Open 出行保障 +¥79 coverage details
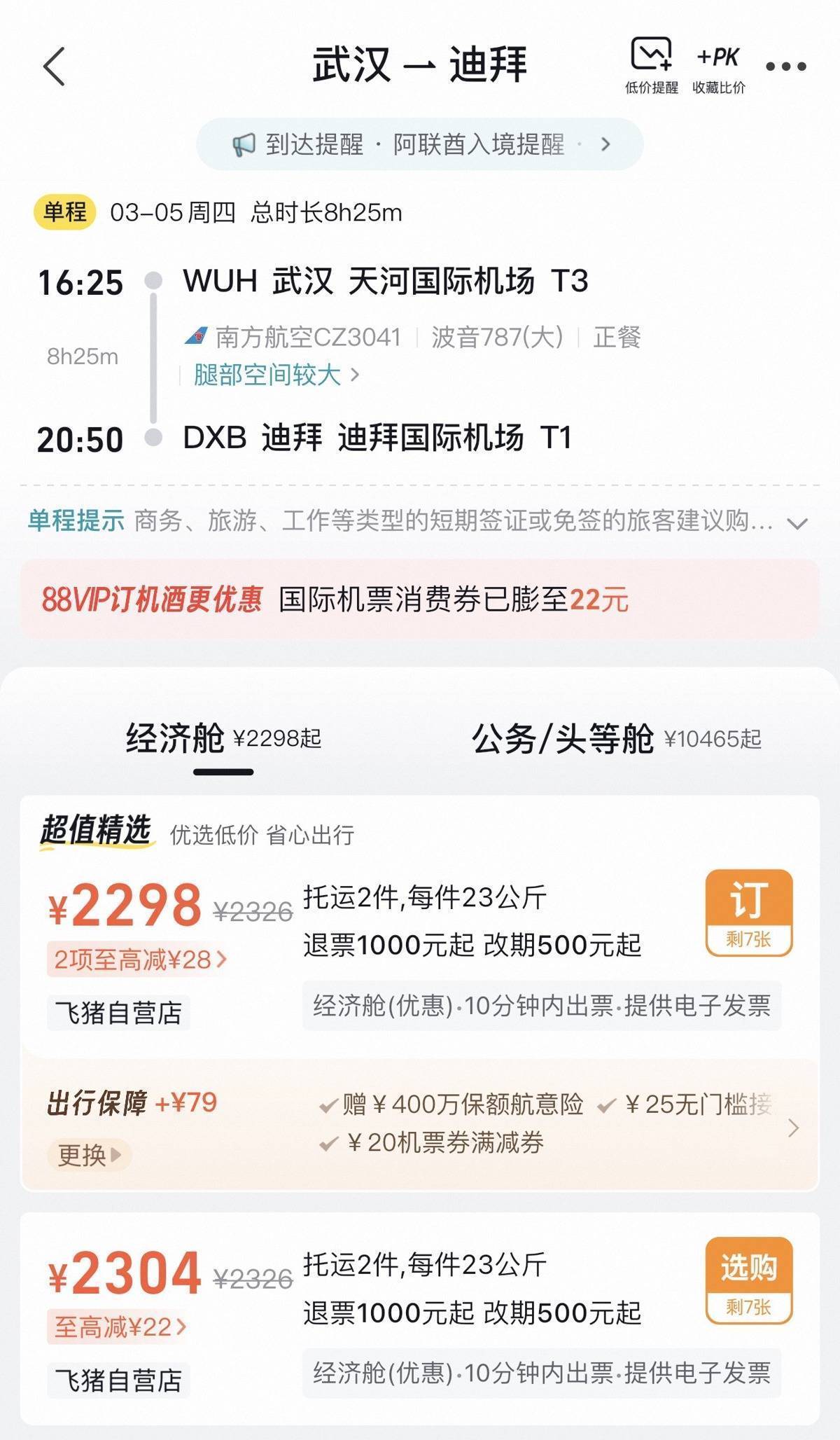Viewport: 840px width, 1440px height. [x=792, y=1128]
